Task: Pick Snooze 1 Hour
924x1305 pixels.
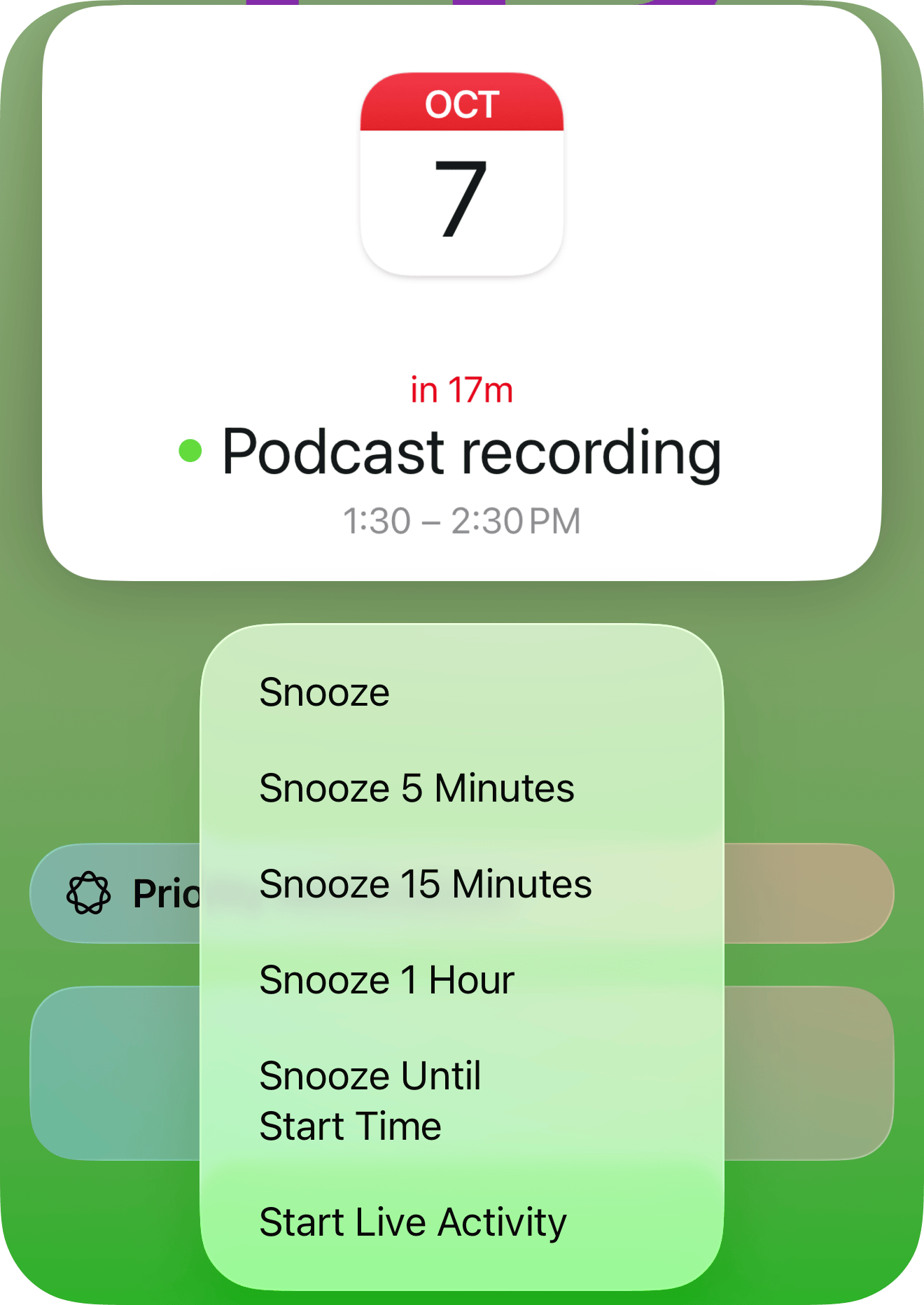Action: [x=386, y=980]
